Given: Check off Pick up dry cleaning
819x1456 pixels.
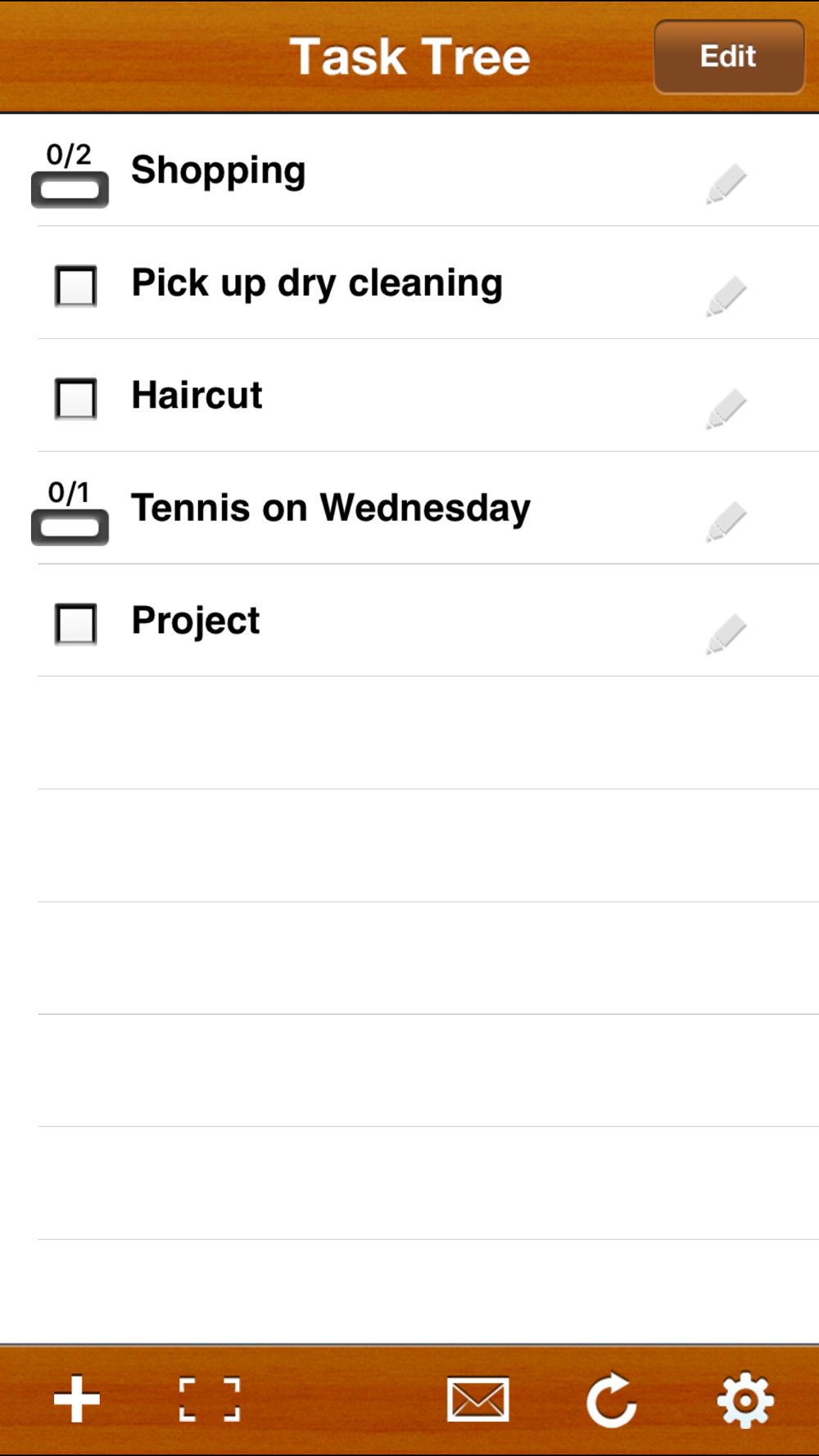Looking at the screenshot, I should point(75,286).
